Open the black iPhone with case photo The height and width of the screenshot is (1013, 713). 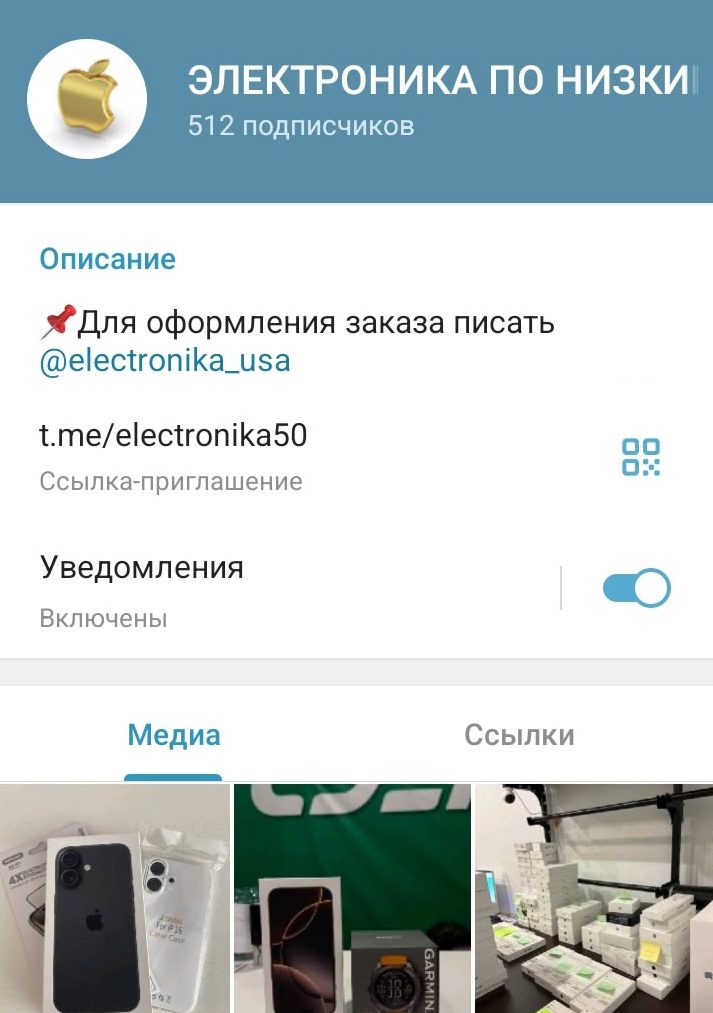tap(114, 899)
